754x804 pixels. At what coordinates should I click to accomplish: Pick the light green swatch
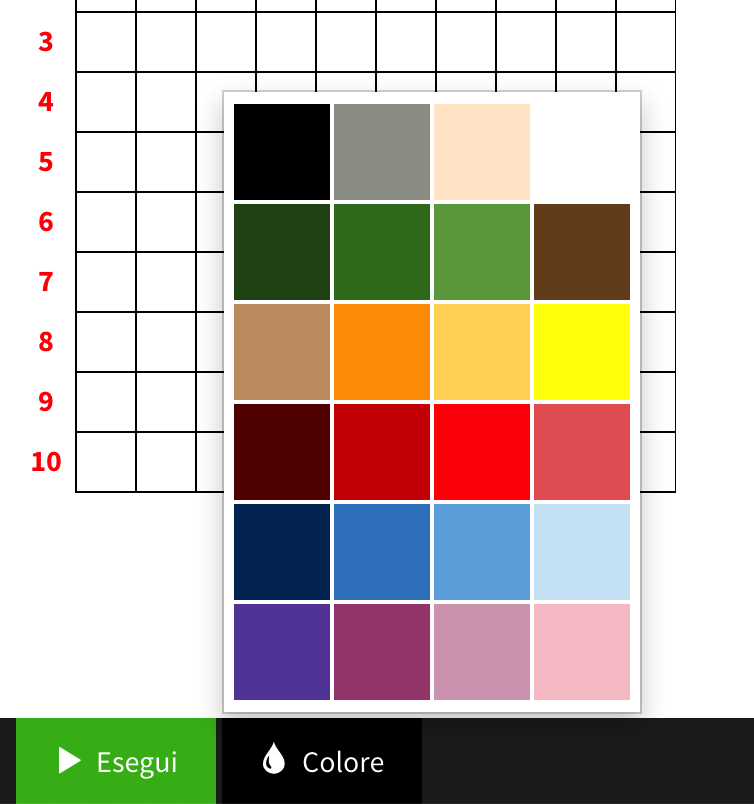click(482, 252)
